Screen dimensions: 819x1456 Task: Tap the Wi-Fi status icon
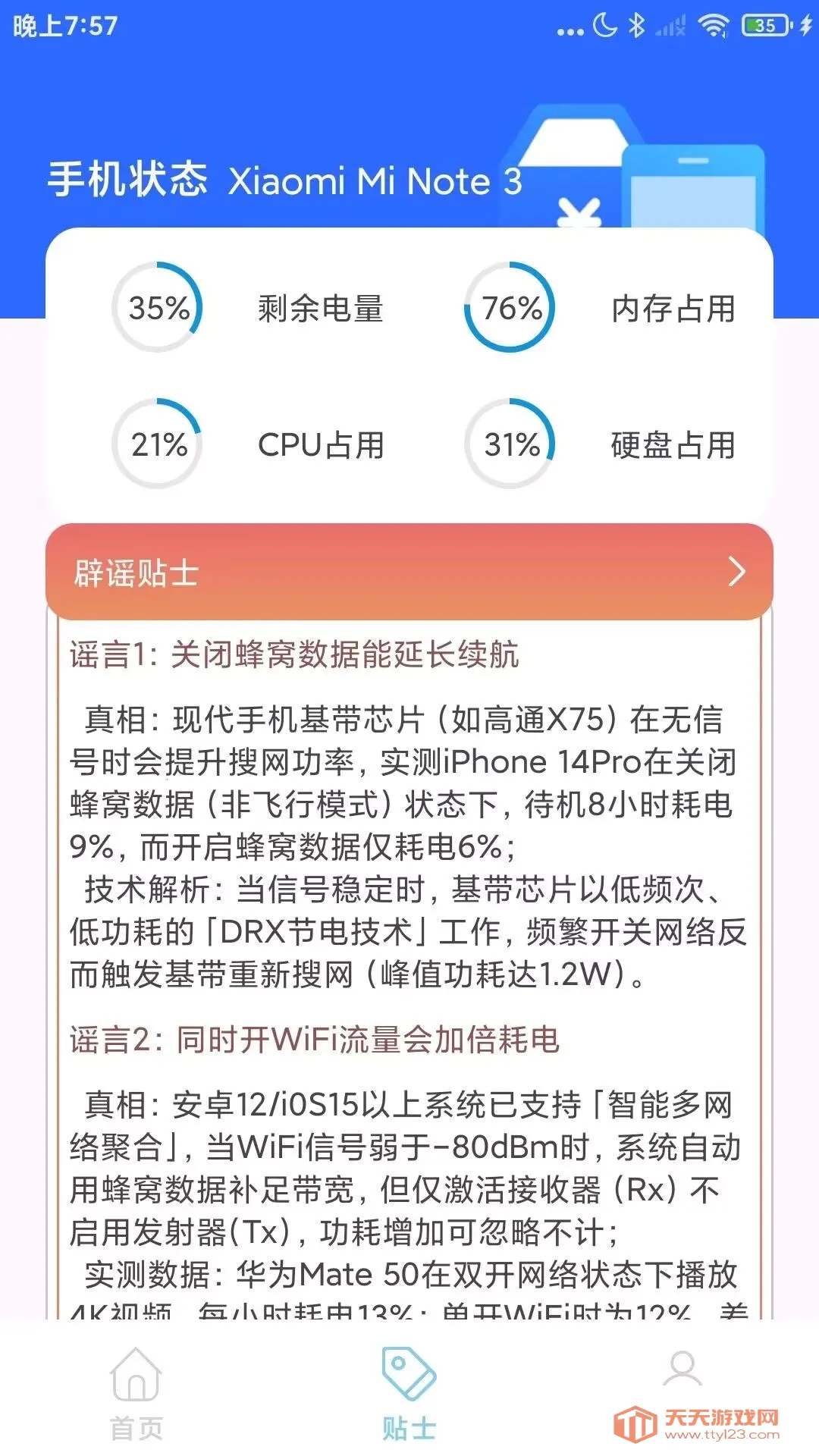coord(713,25)
